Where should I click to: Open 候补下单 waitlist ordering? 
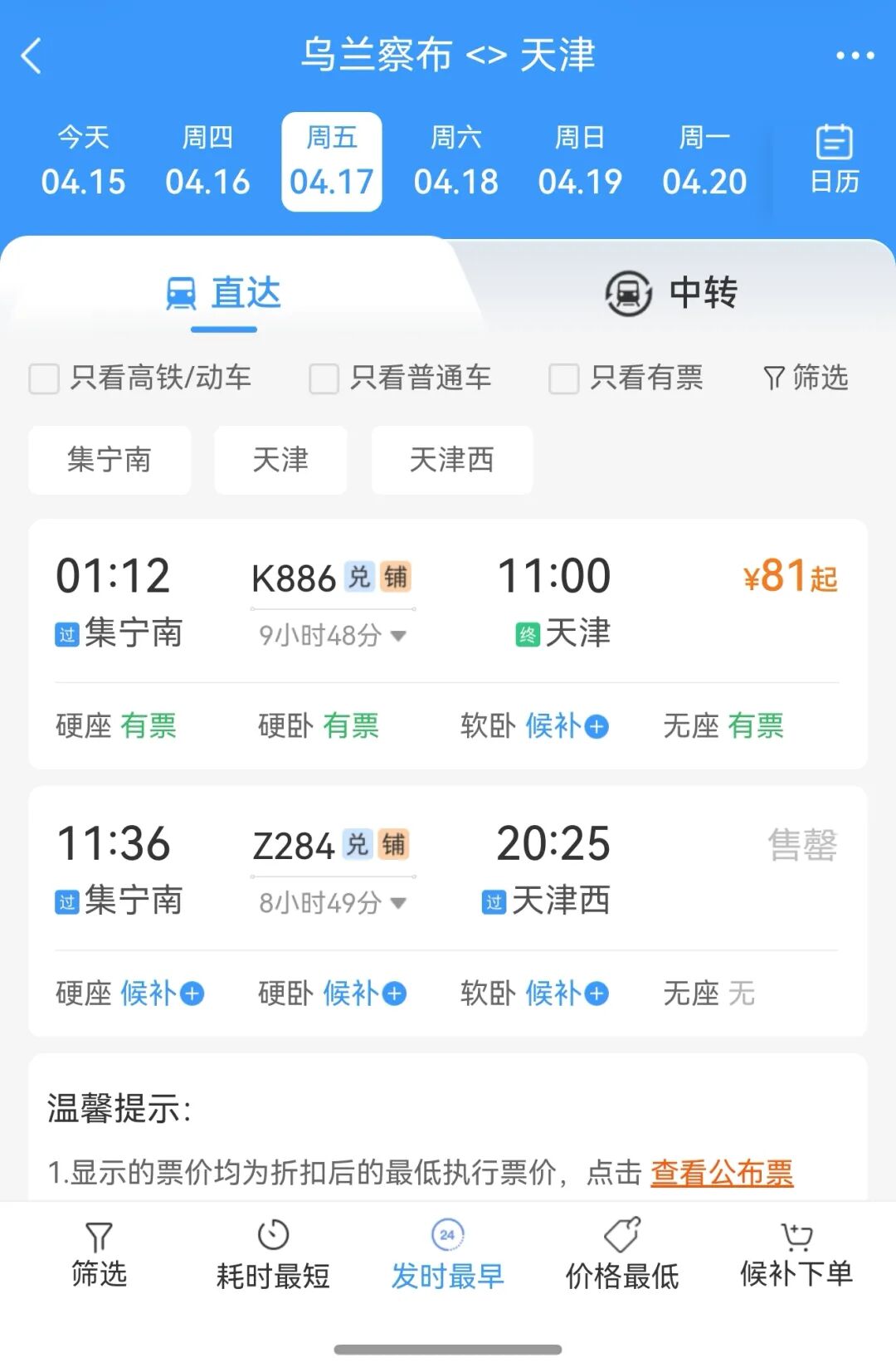point(796,1254)
